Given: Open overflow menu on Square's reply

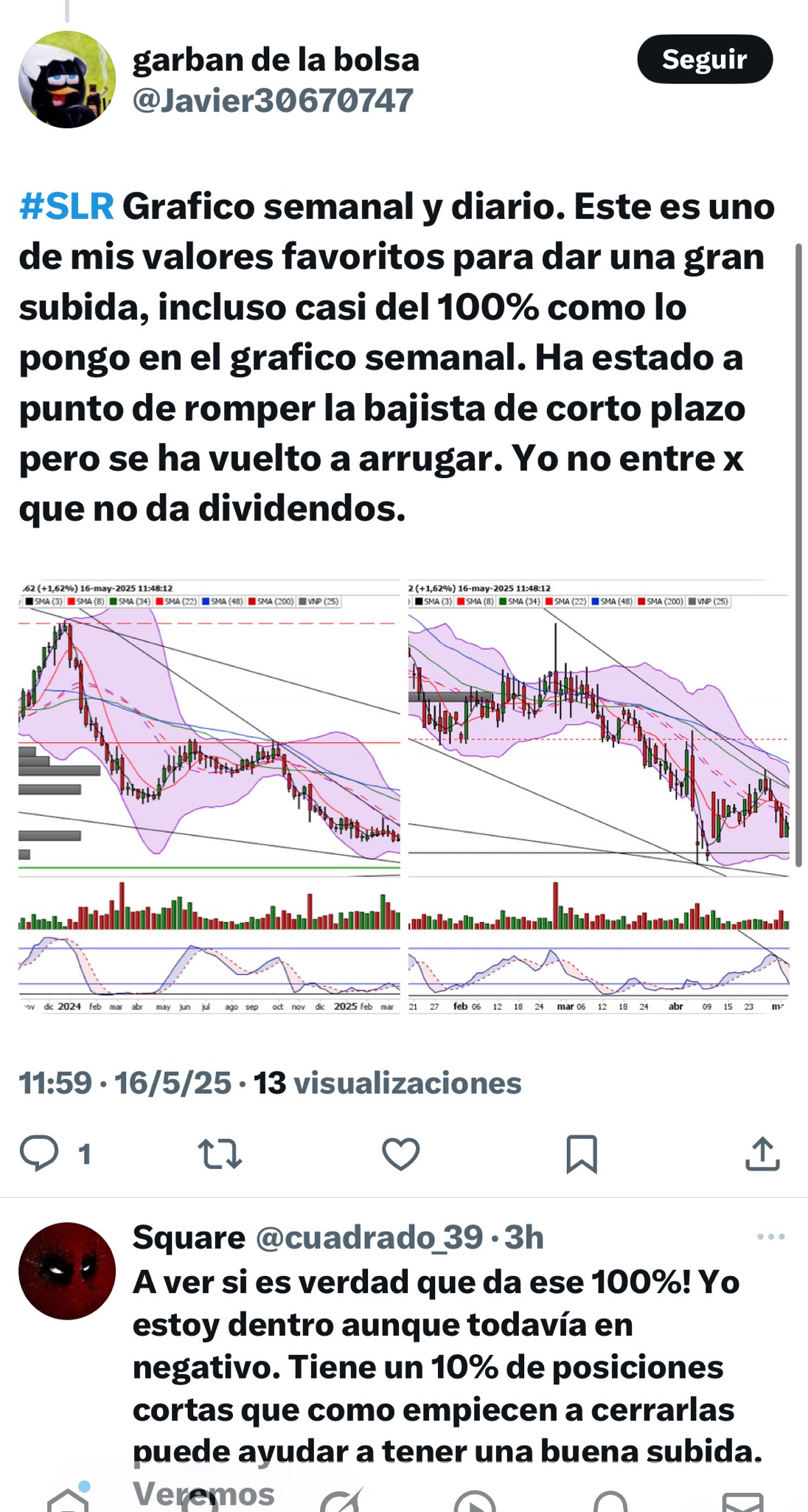Looking at the screenshot, I should (x=771, y=1237).
